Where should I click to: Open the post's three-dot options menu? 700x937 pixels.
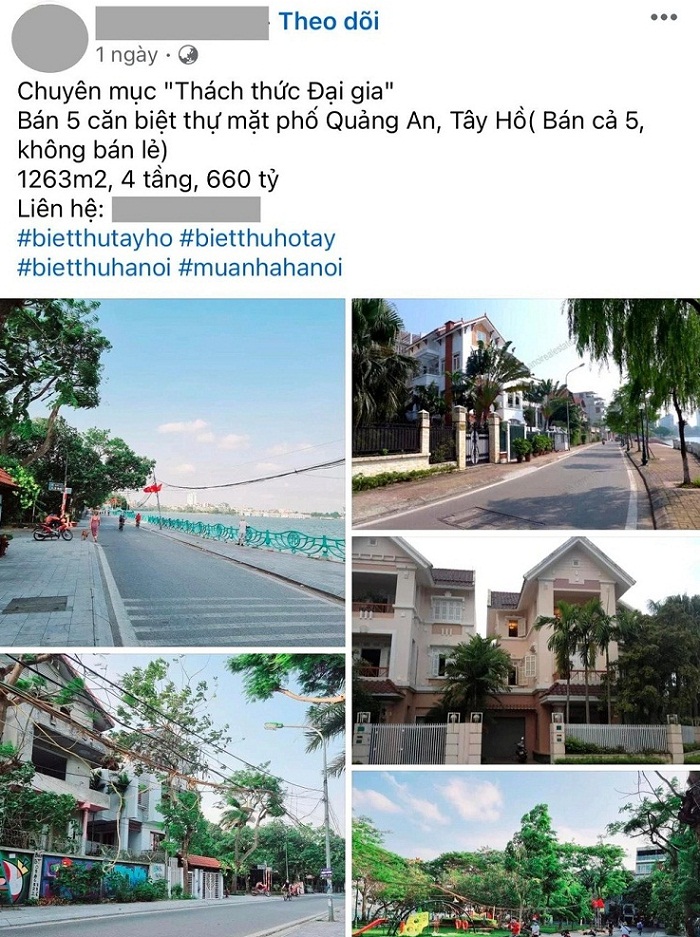tap(663, 17)
